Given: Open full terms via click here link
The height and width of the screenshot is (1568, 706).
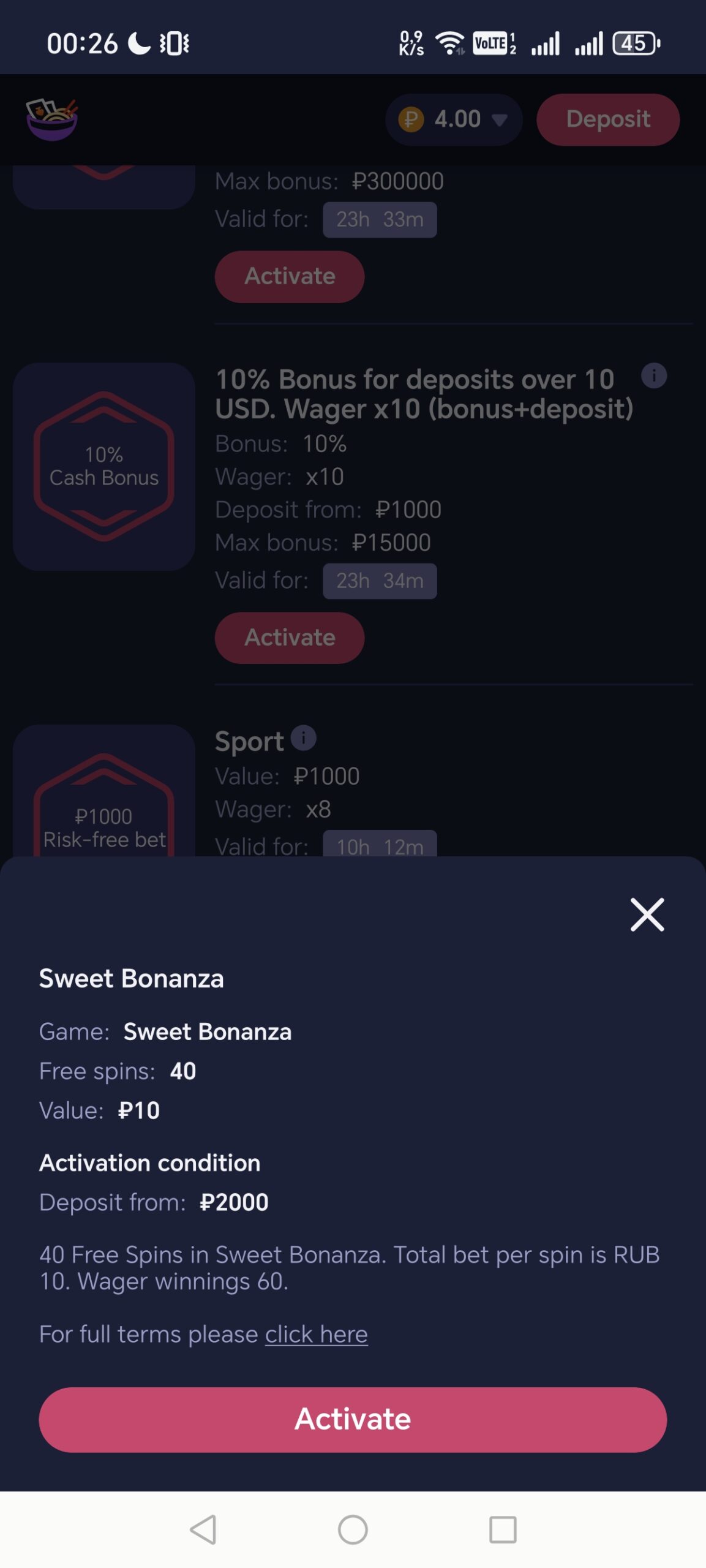Looking at the screenshot, I should point(316,1334).
